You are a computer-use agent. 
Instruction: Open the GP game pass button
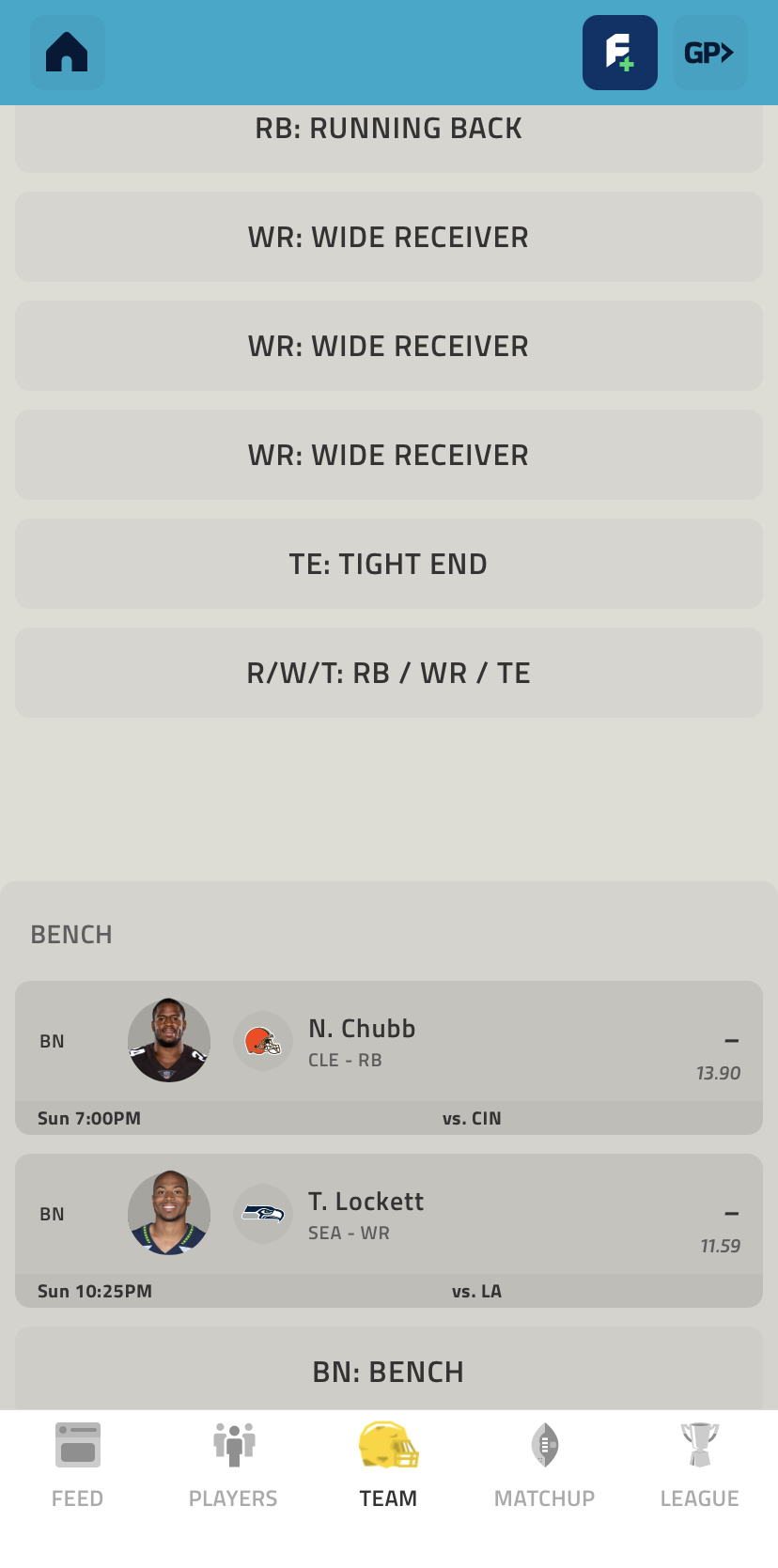(x=710, y=53)
